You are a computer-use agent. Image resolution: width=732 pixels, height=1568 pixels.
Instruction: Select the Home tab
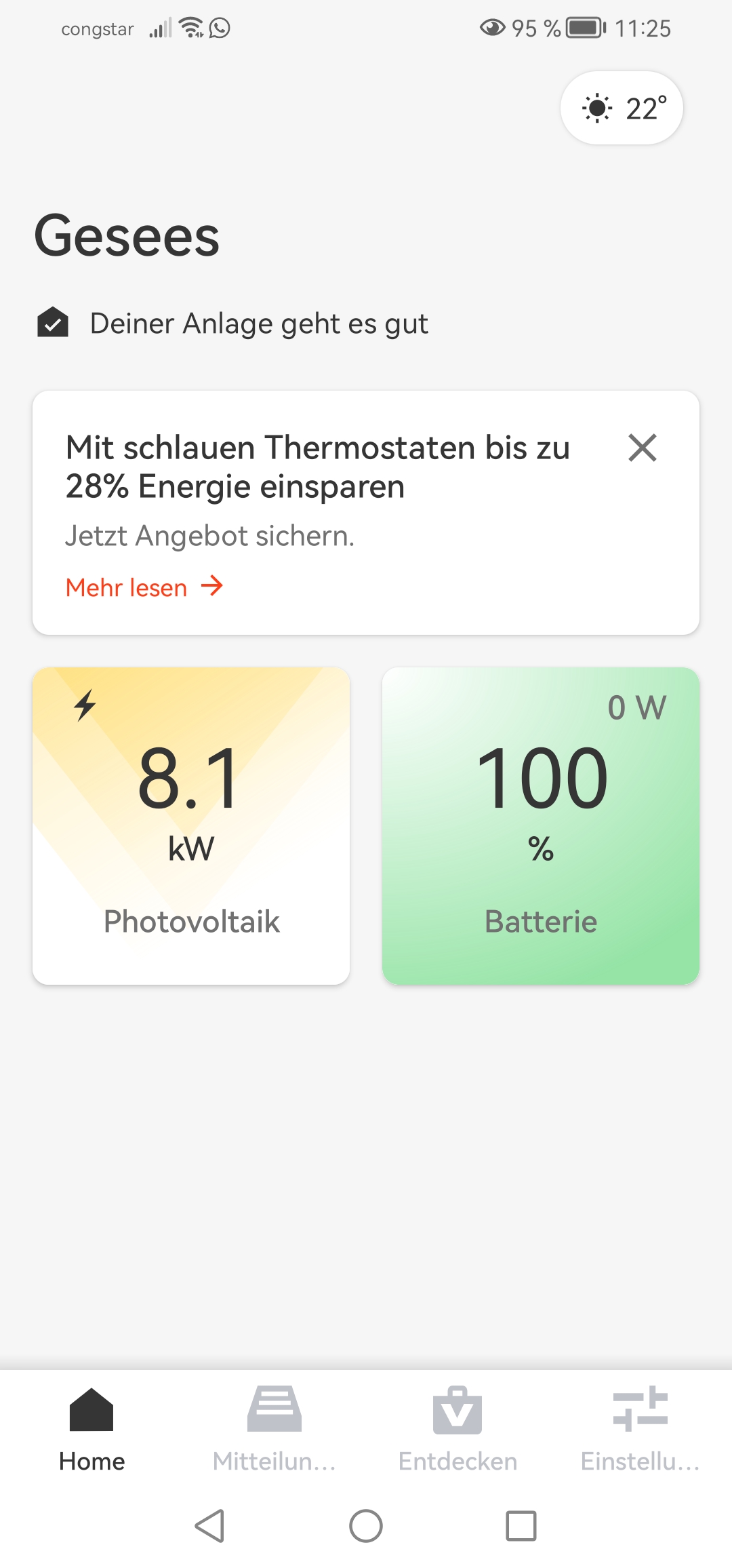coord(91,1428)
